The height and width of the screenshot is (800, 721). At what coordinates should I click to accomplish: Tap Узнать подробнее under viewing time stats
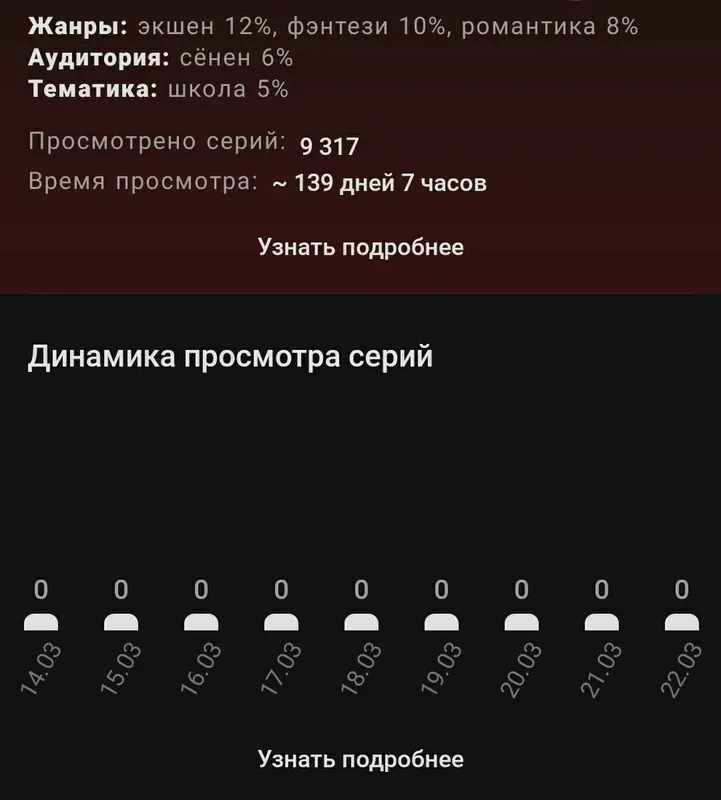pyautogui.click(x=360, y=247)
